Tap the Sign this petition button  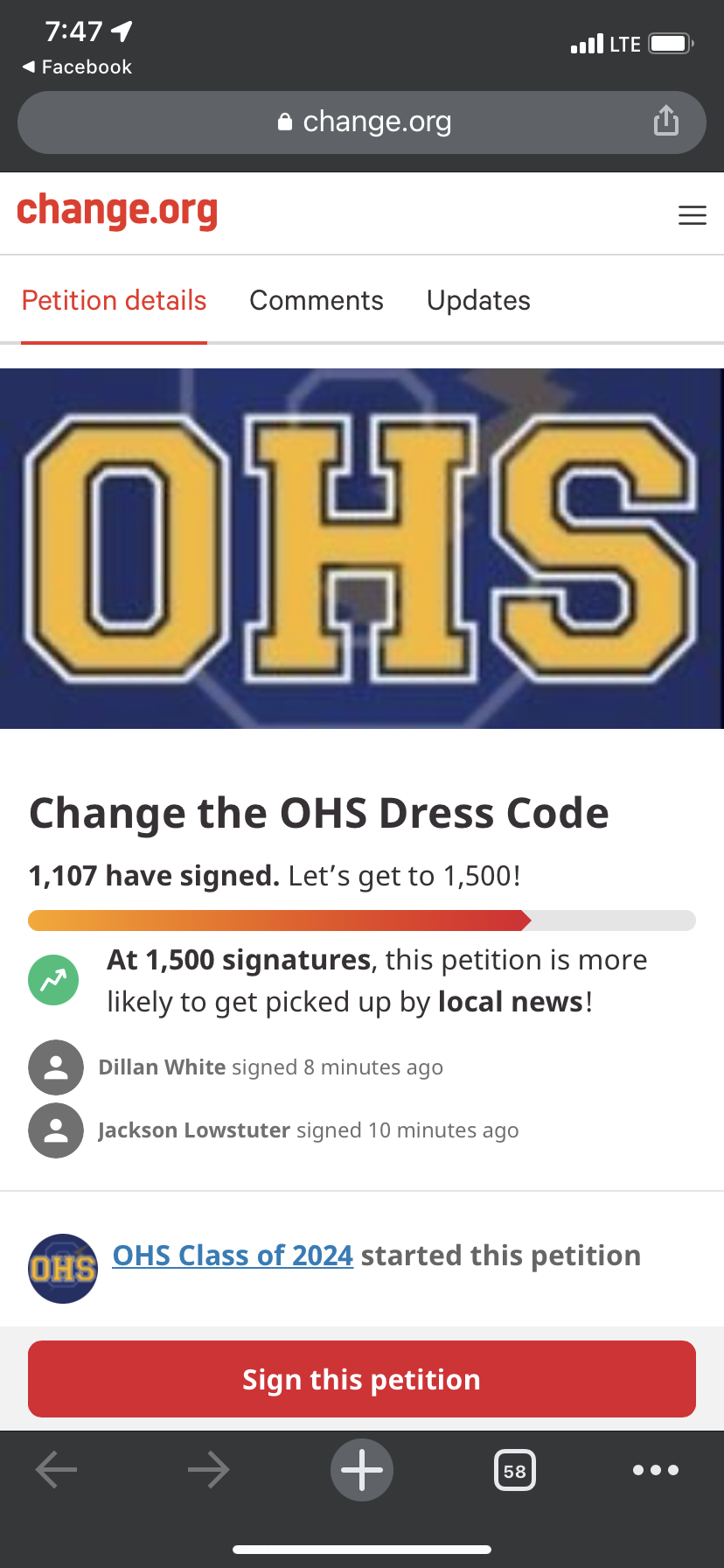tap(361, 1378)
